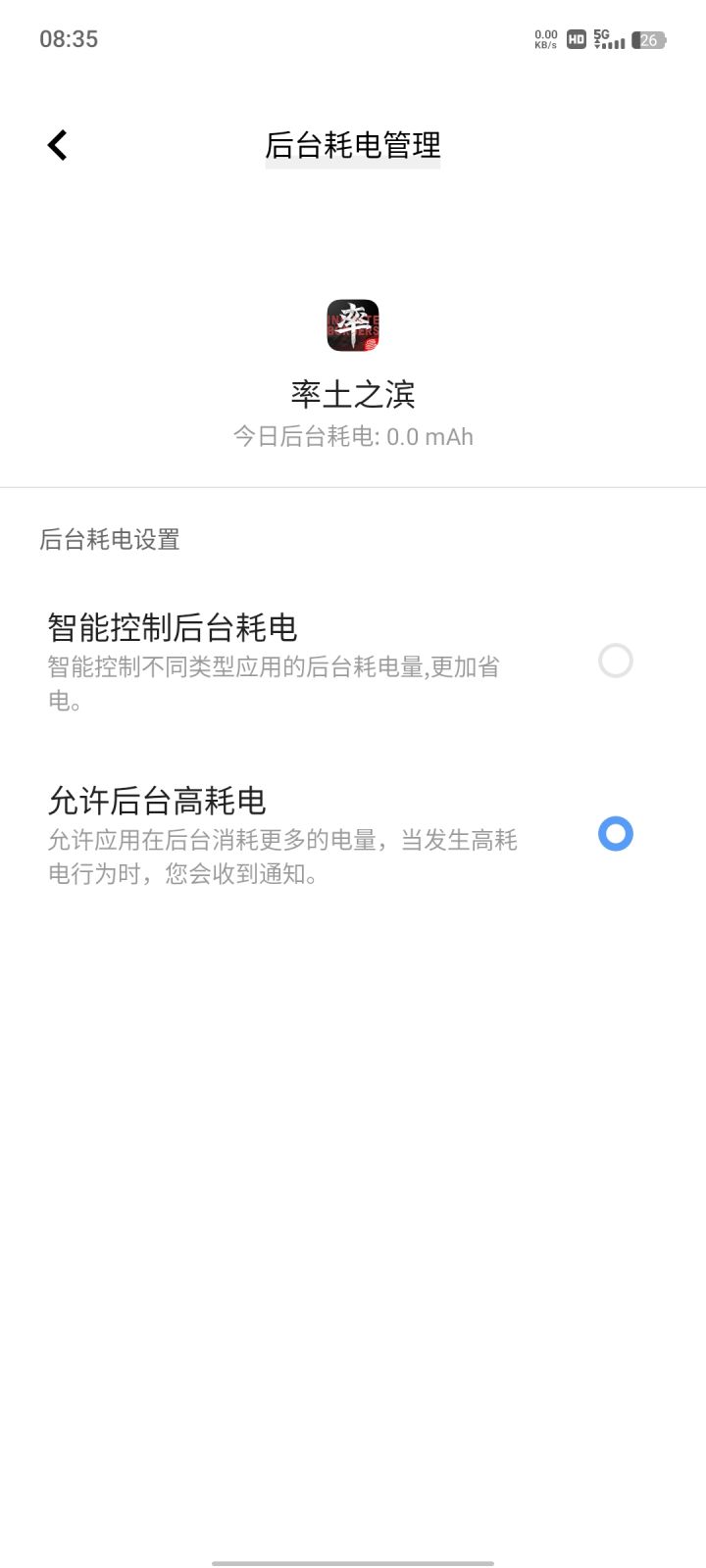Disable smart background power control option

[x=616, y=661]
